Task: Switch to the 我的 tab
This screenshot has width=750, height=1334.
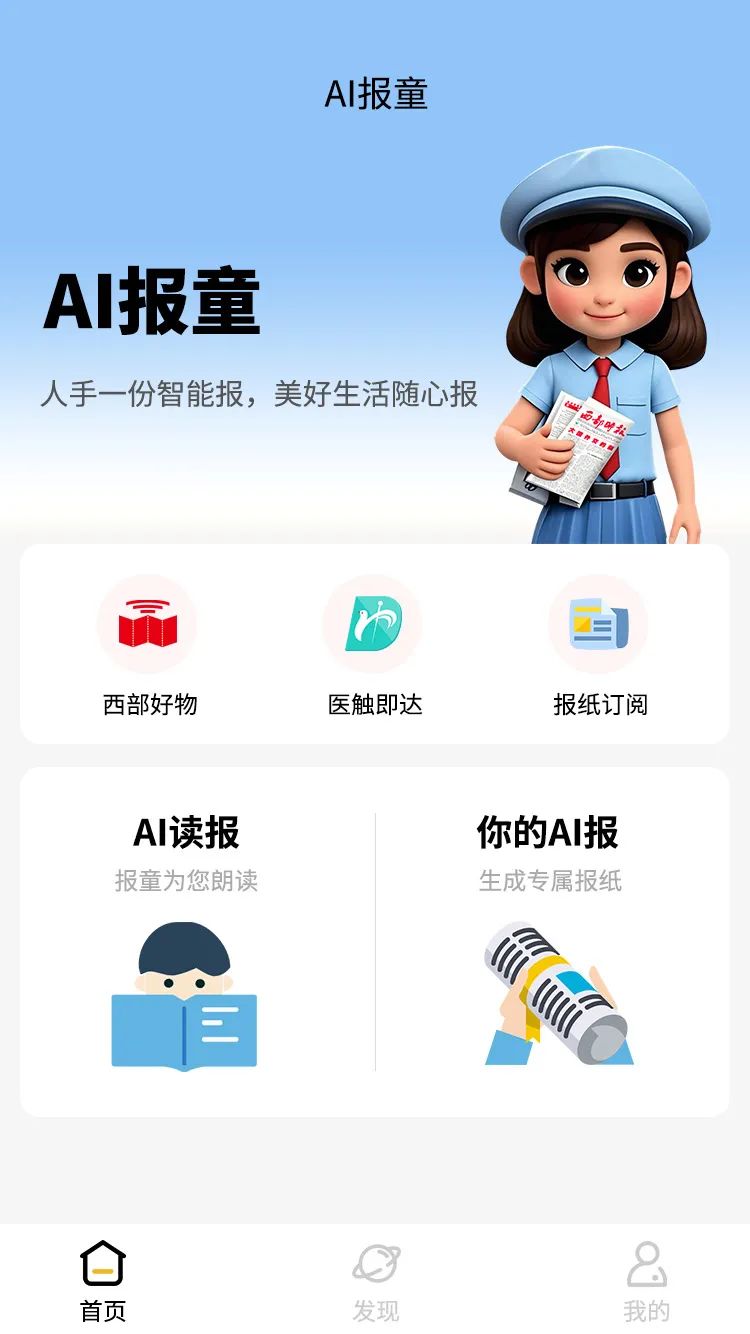Action: point(646,1281)
